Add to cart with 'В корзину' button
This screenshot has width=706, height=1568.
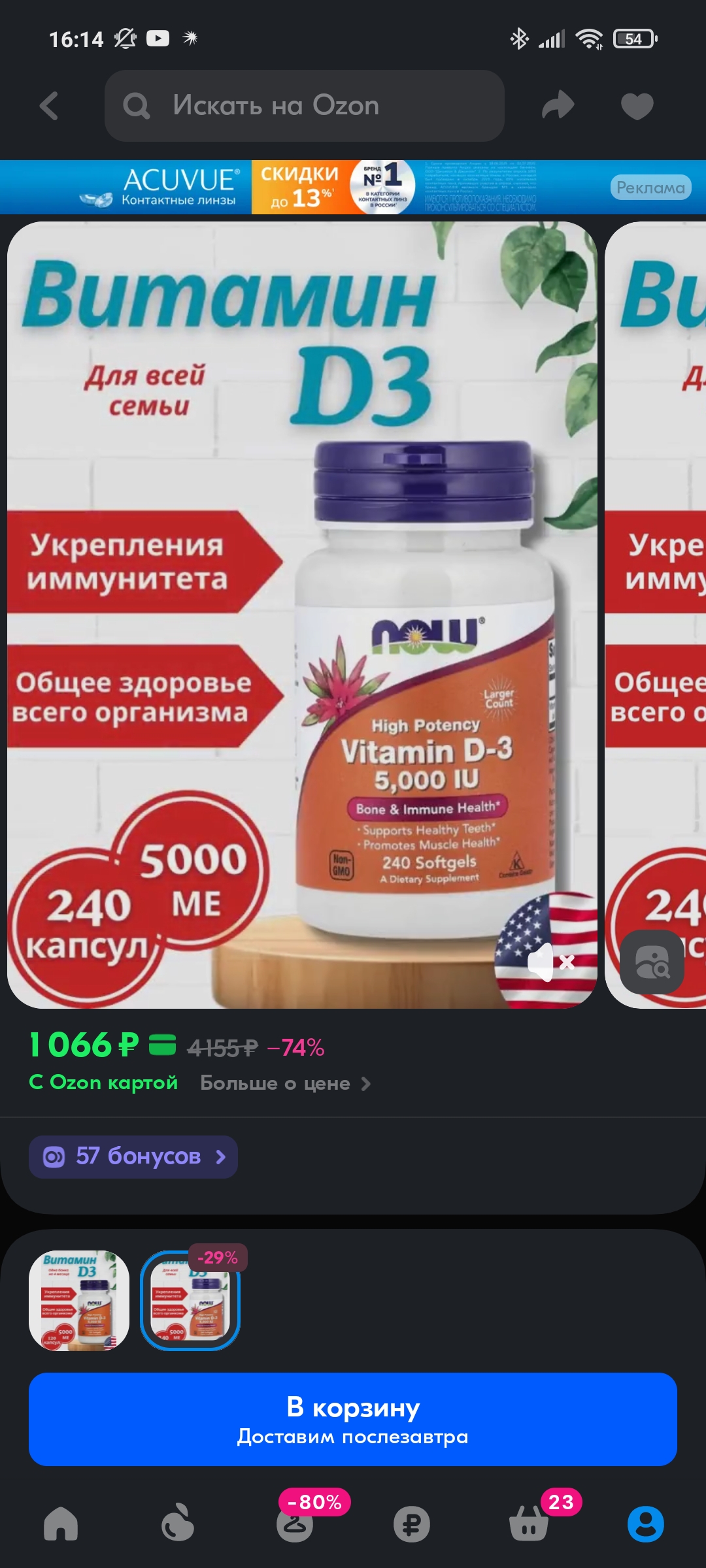click(x=353, y=1419)
